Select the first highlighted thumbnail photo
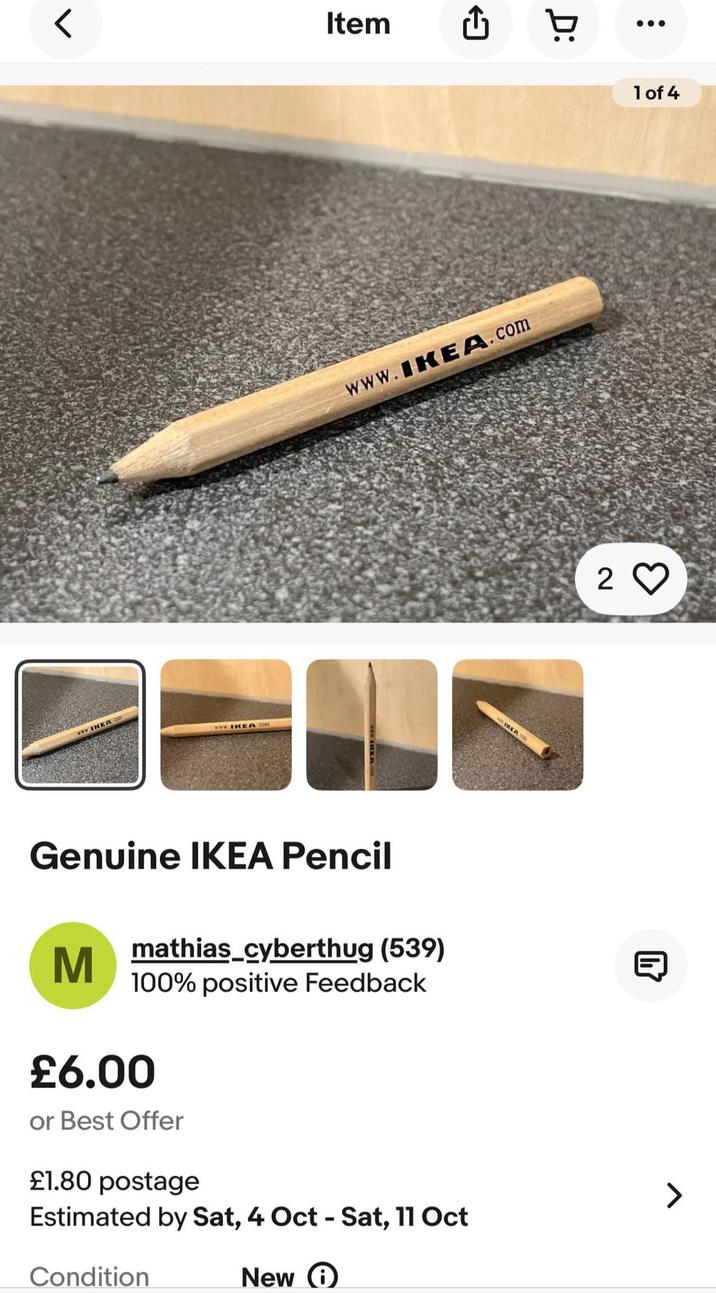Screen dimensions: 716x1293 click(x=80, y=724)
